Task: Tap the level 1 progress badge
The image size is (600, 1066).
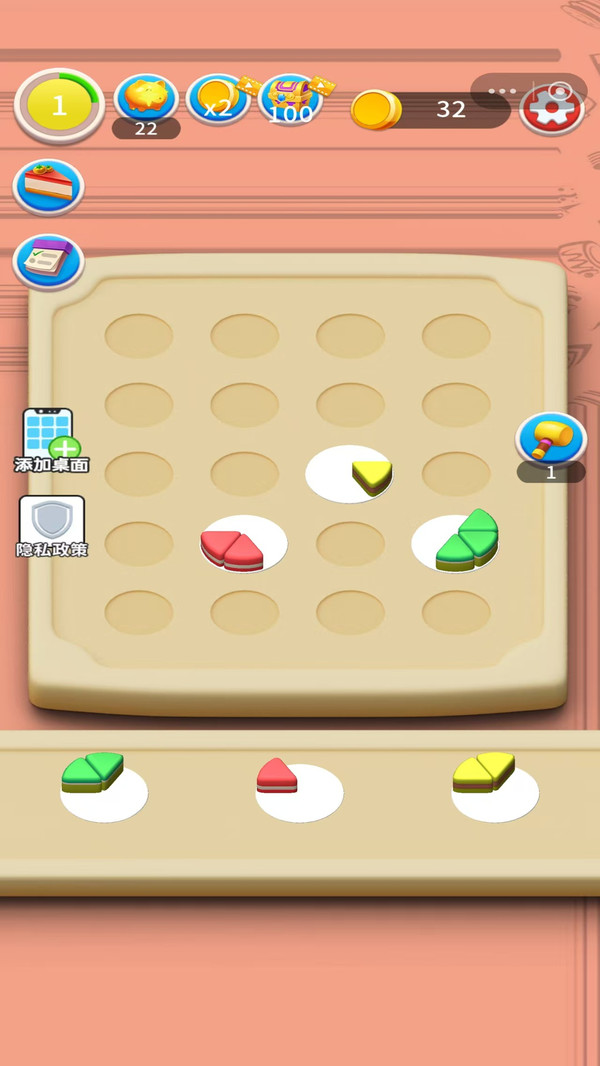Action: (59, 106)
